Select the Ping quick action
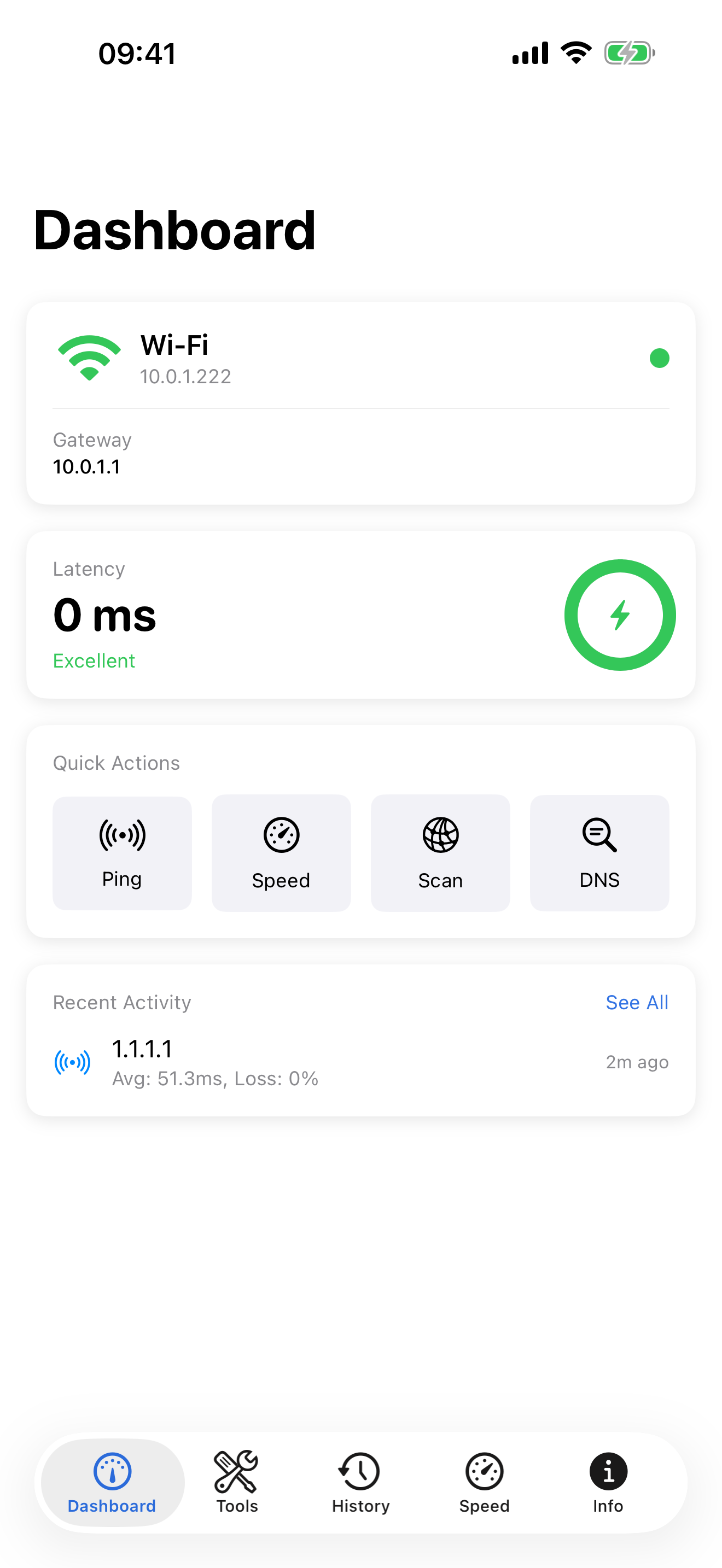The image size is (722, 1568). coord(122,852)
